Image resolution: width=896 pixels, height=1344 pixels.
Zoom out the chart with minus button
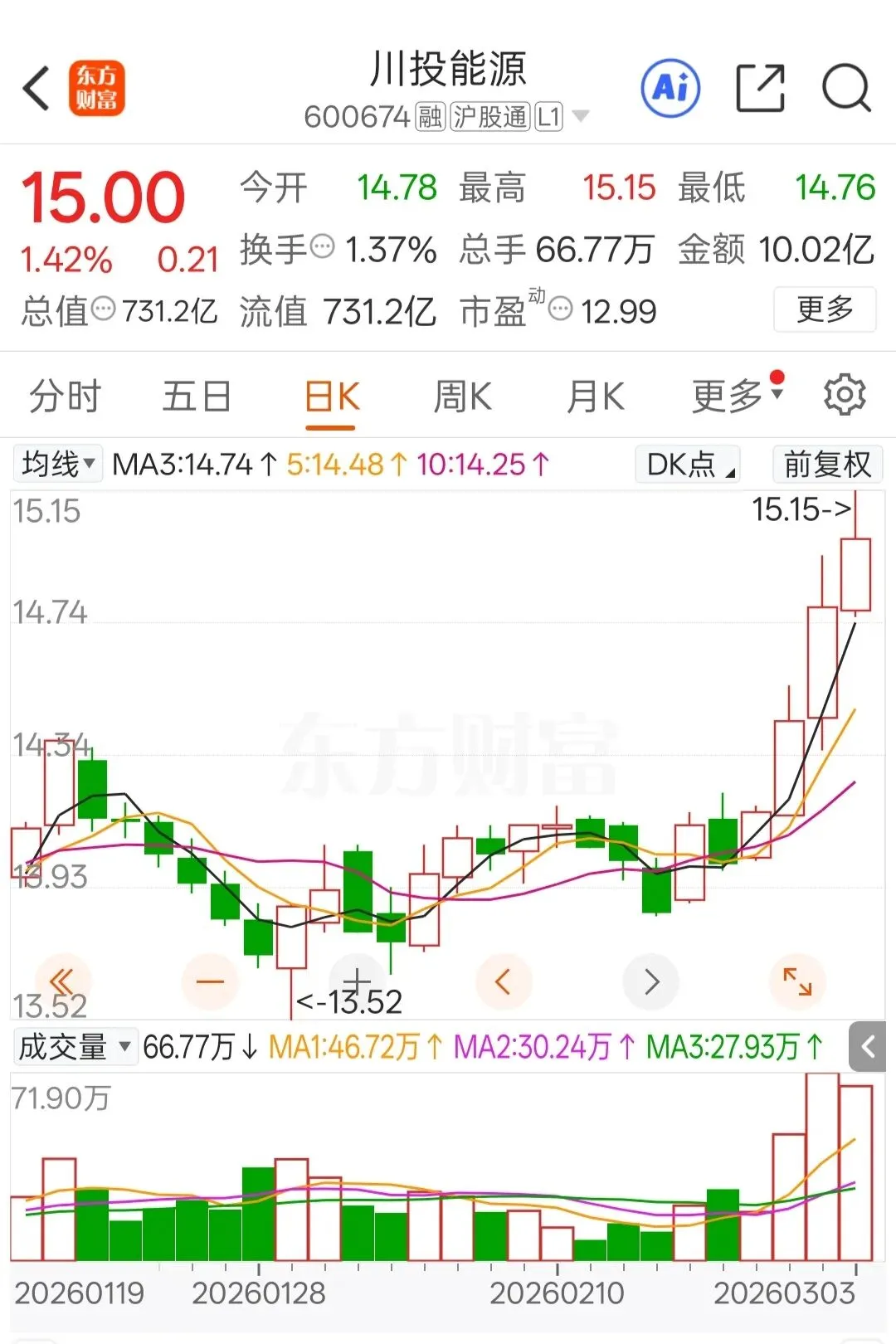pyautogui.click(x=210, y=982)
